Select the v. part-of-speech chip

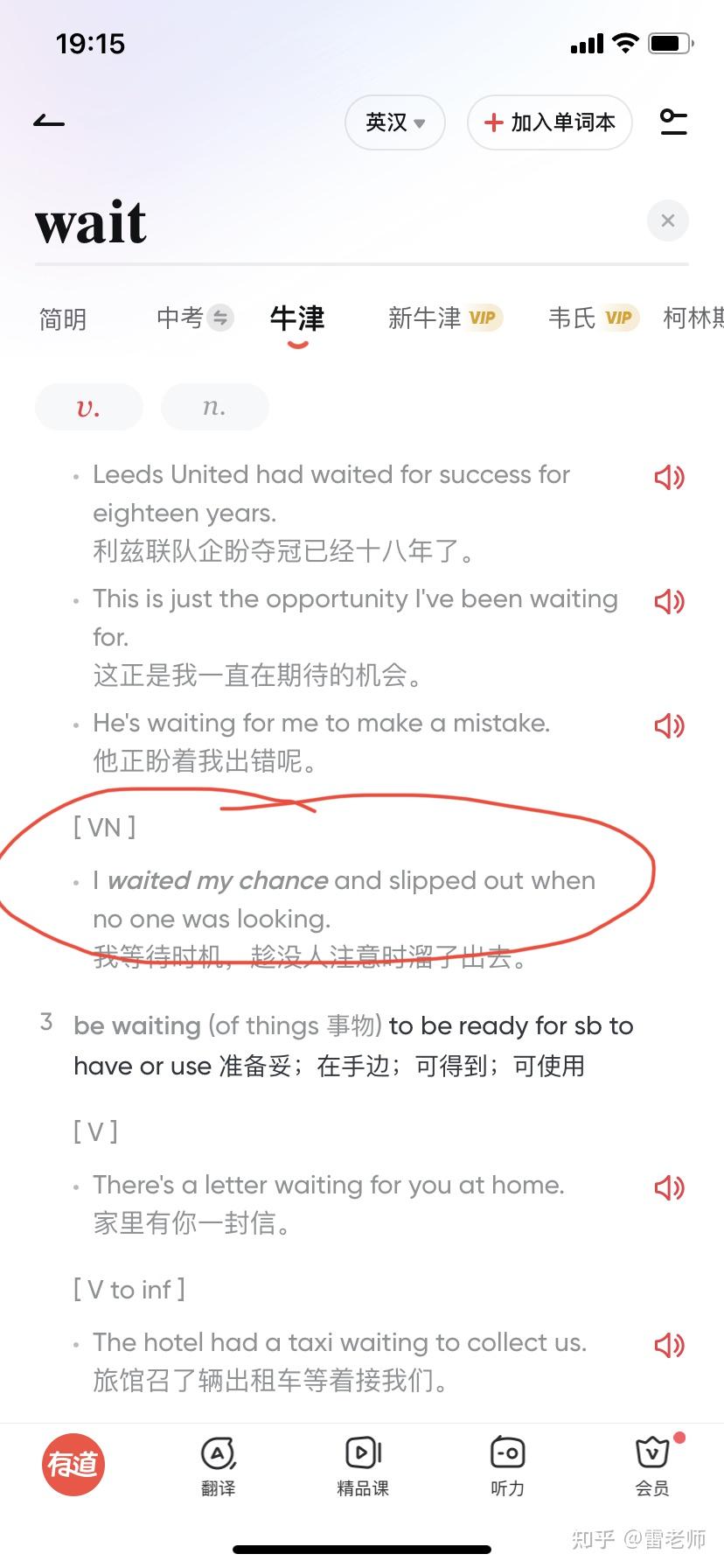[x=88, y=407]
